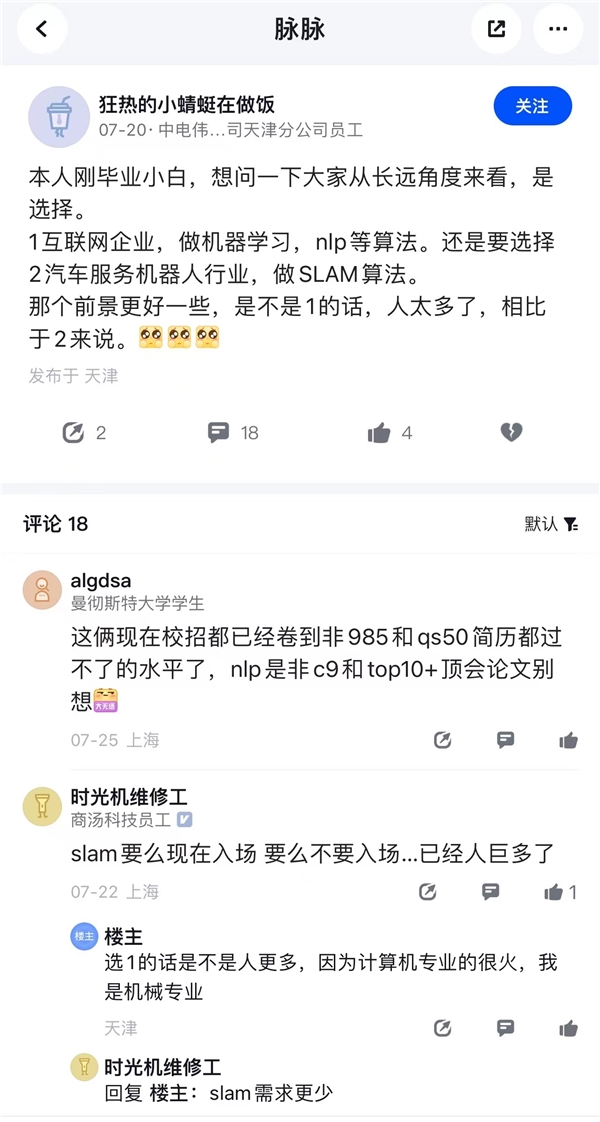The width and height of the screenshot is (600, 1122).
Task: Forward the post showing 2 shares
Action: pyautogui.click(x=84, y=432)
